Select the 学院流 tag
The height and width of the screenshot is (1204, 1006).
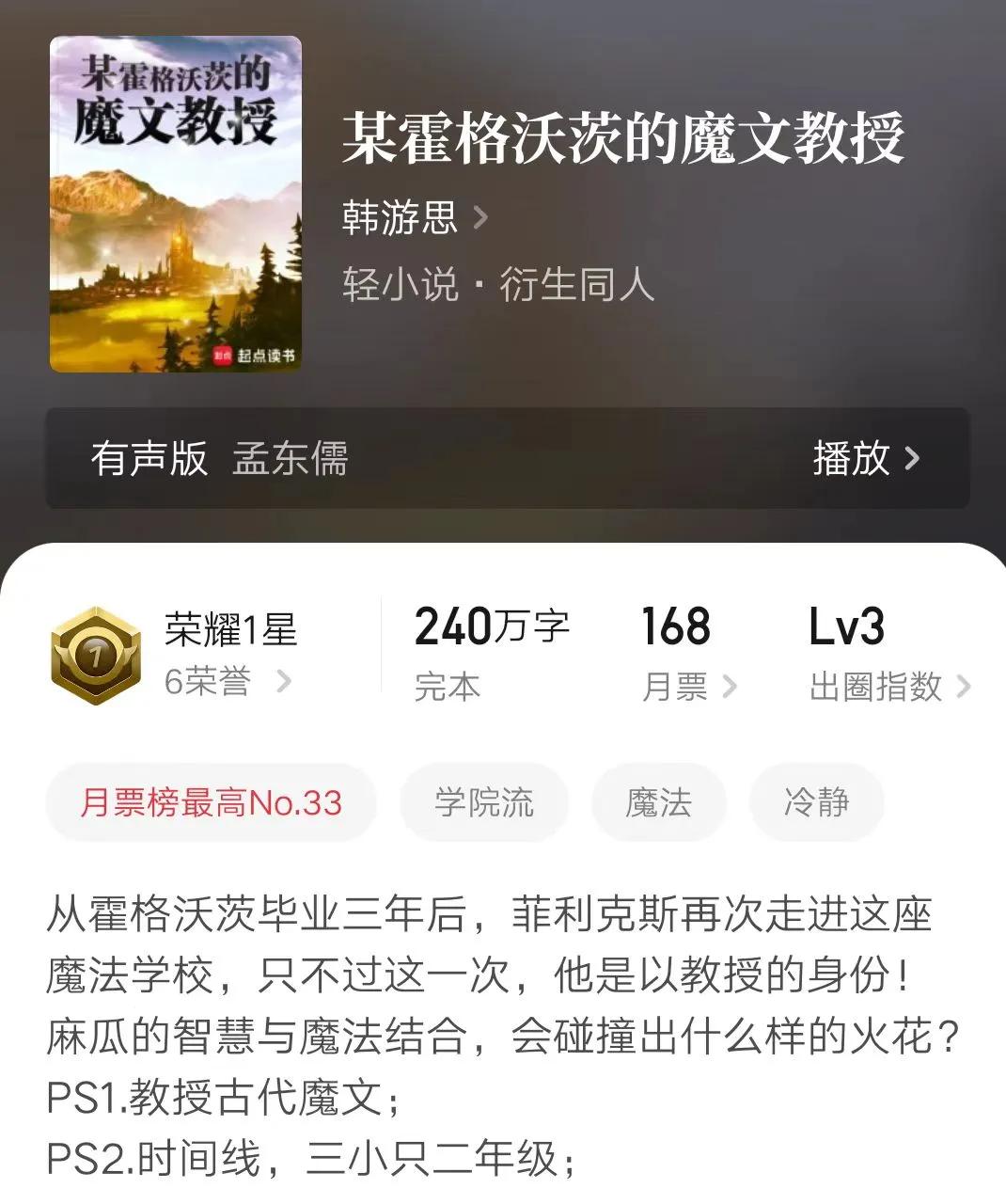point(484,802)
